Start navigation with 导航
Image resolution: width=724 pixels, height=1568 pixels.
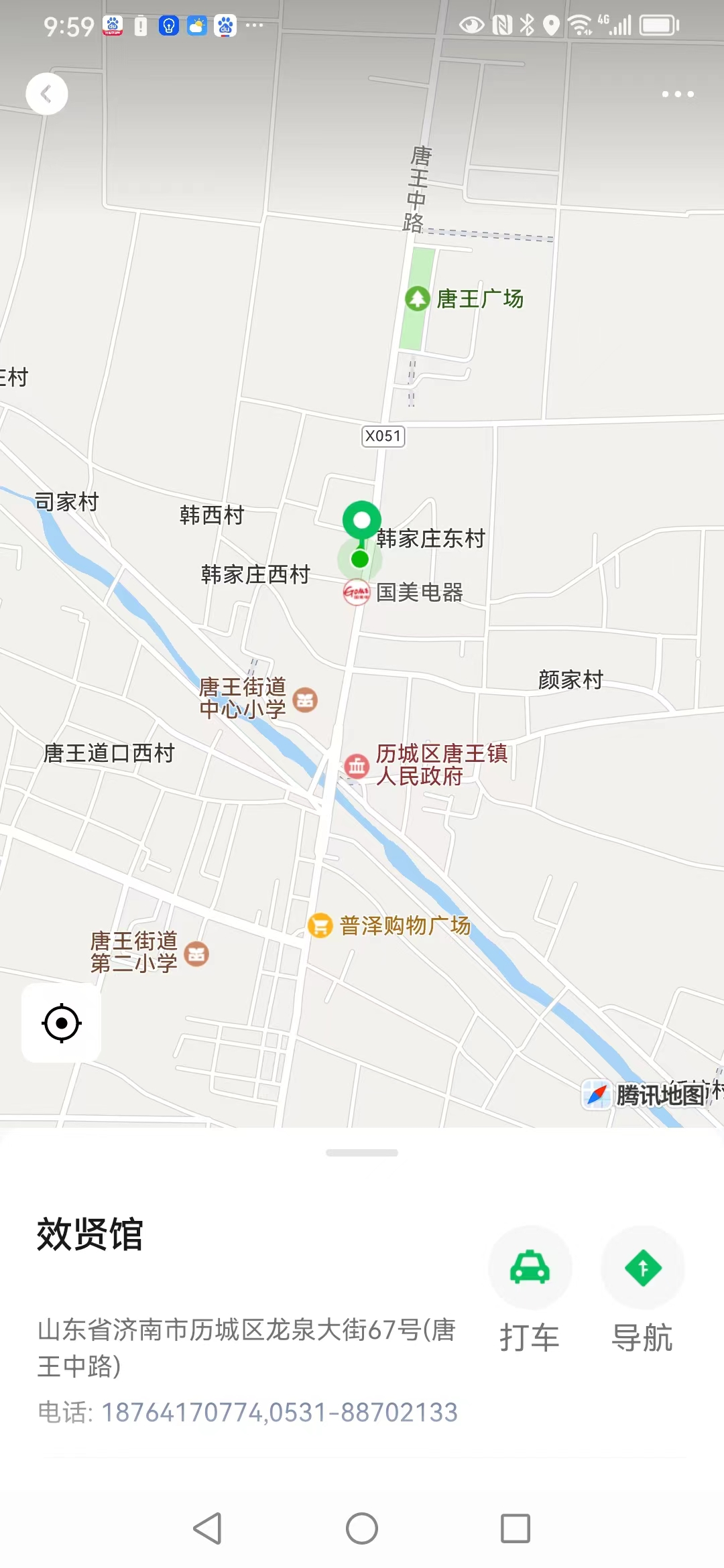[642, 1268]
